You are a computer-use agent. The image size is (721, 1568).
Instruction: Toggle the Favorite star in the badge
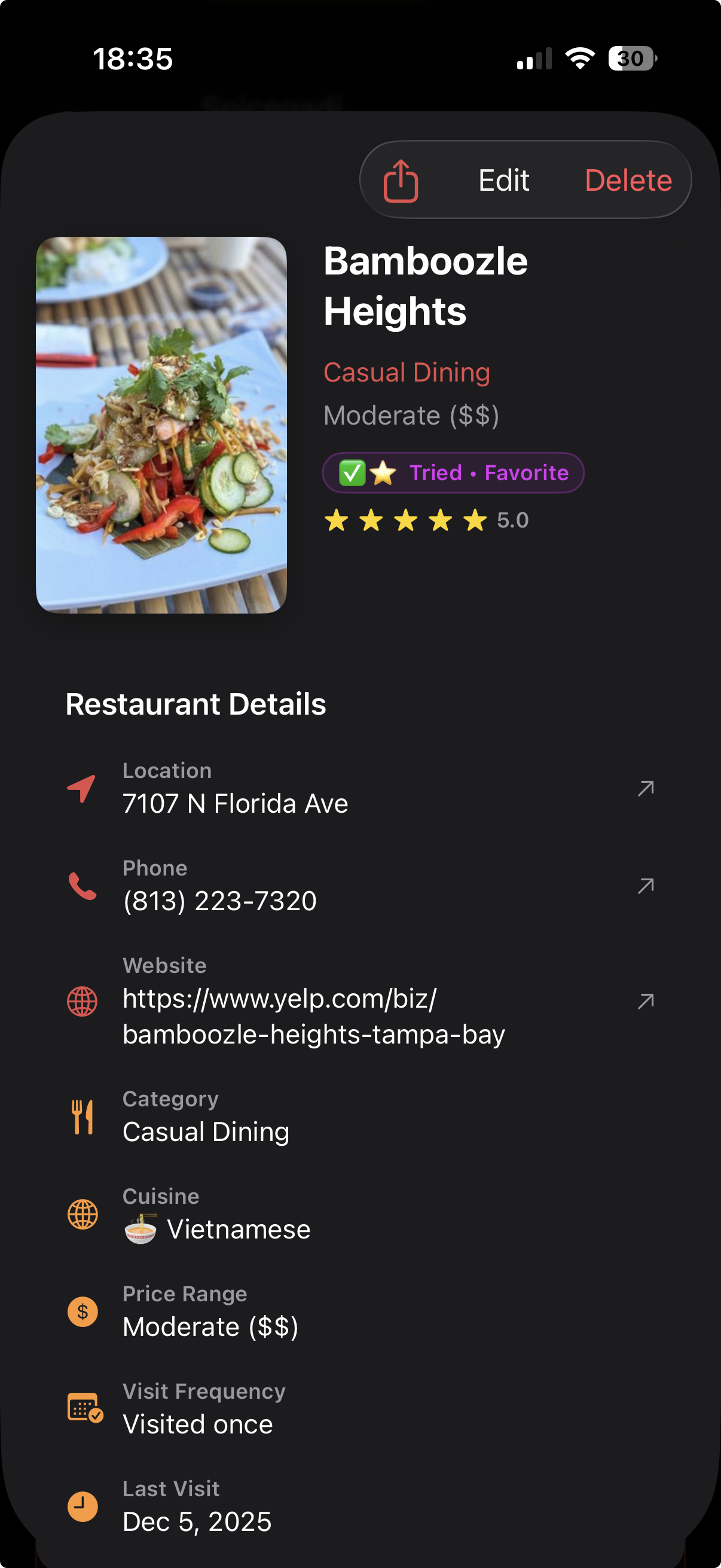(383, 472)
